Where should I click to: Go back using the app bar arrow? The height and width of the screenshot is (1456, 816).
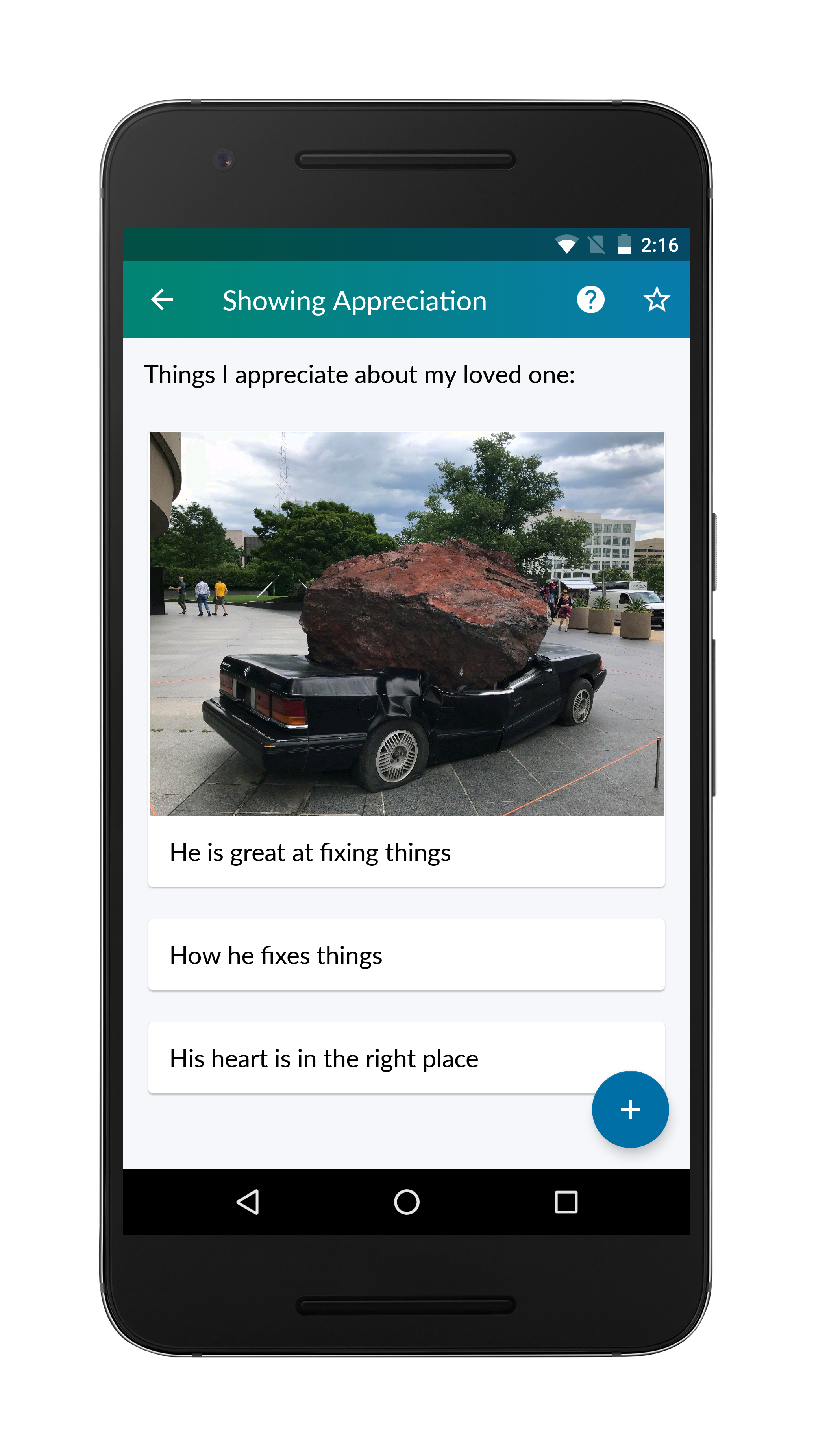coord(162,299)
